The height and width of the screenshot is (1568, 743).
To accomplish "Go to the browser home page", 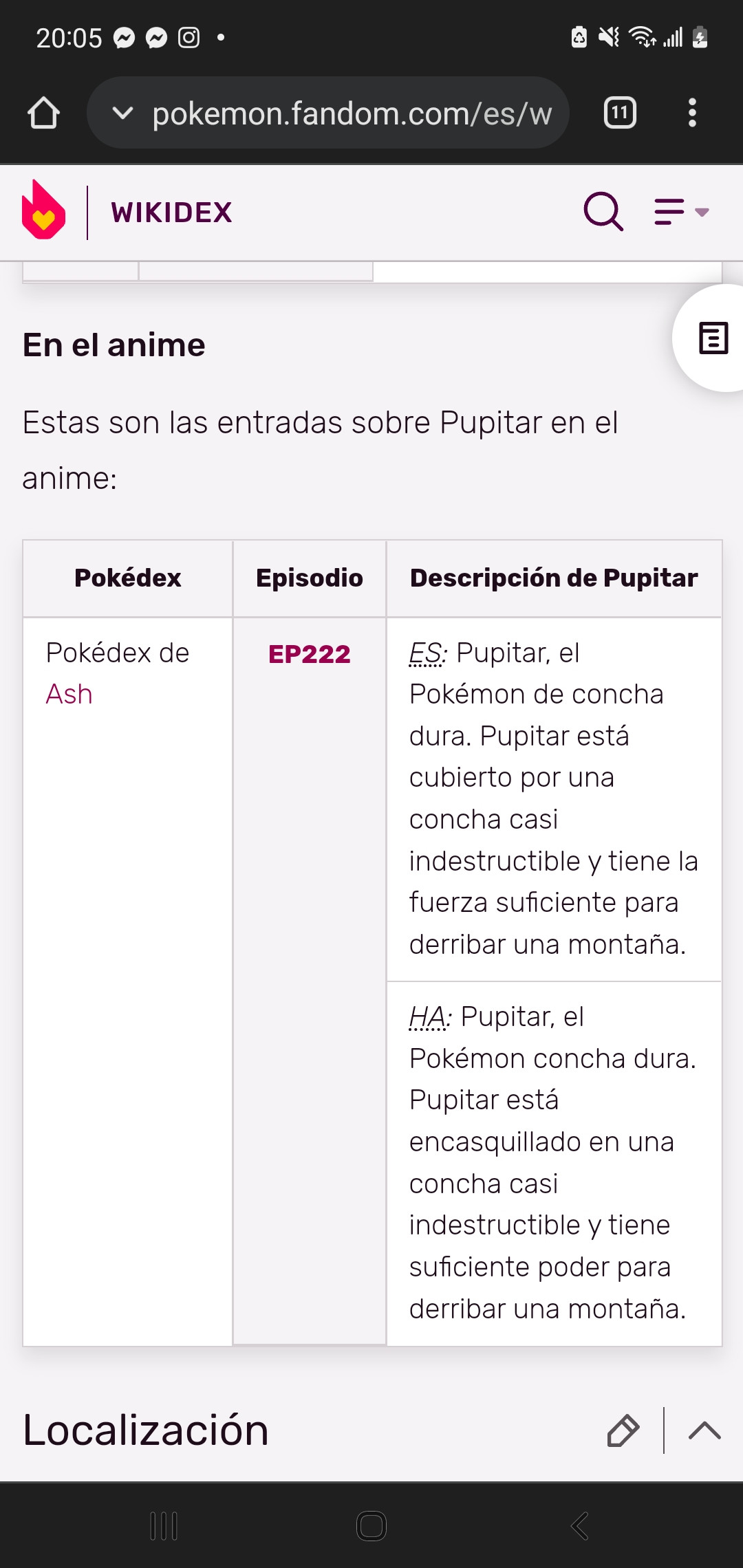I will point(43,113).
